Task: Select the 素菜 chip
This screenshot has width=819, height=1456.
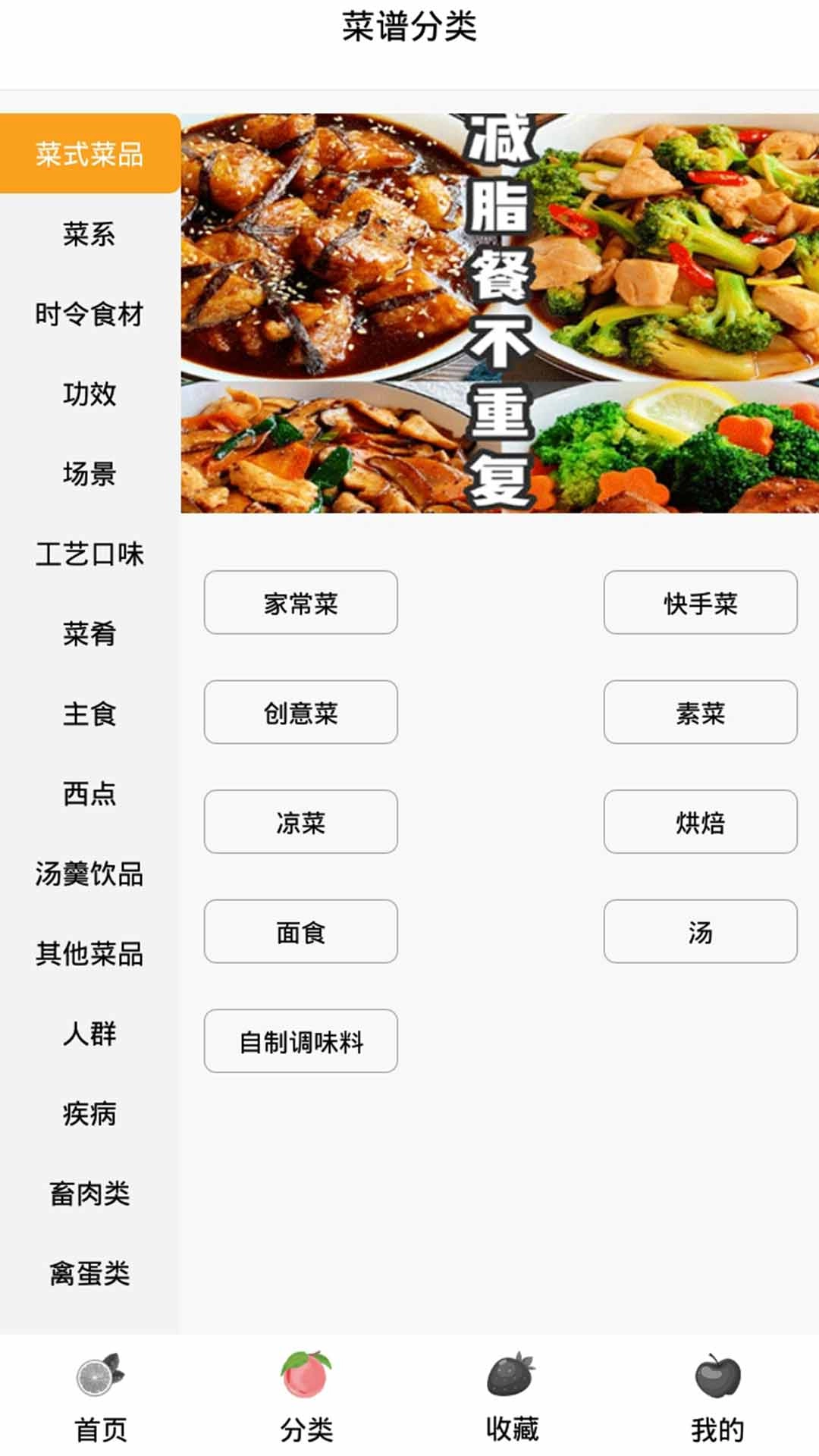Action: point(700,712)
